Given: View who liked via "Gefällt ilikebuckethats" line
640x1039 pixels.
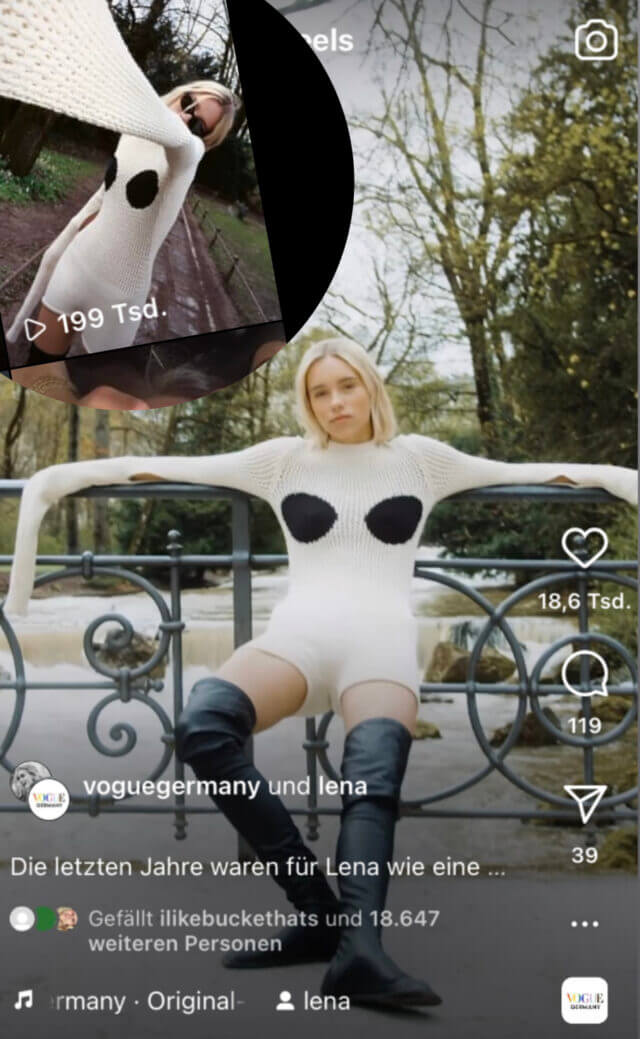Looking at the screenshot, I should coord(264,930).
